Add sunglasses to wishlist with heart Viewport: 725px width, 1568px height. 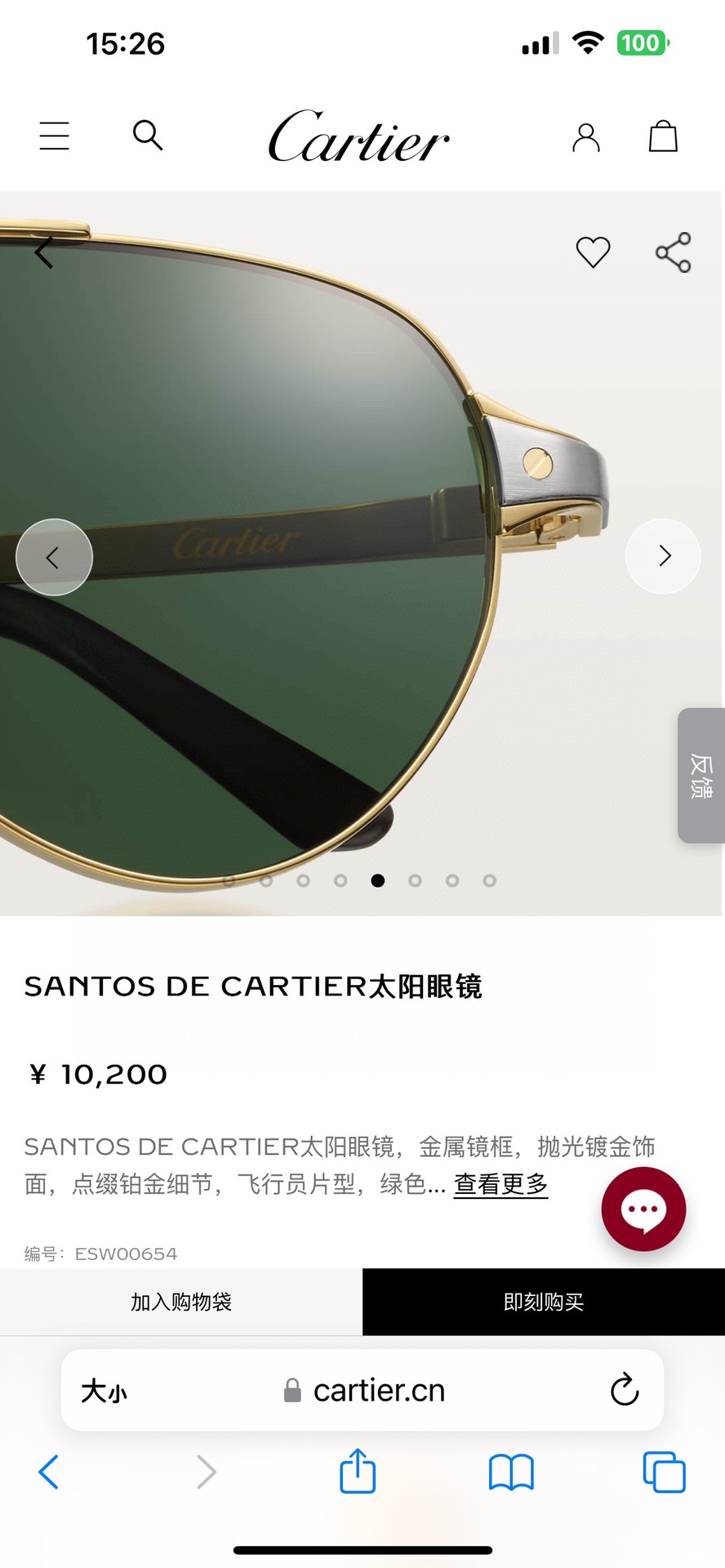[x=593, y=252]
